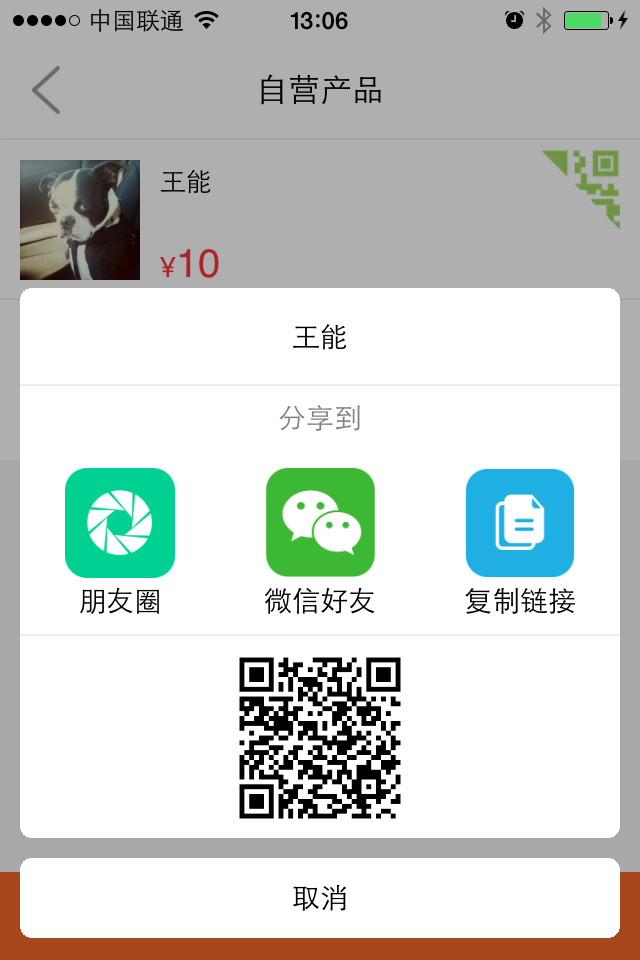Dismiss share sheet with 取消
The width and height of the screenshot is (640, 960).
click(320, 898)
